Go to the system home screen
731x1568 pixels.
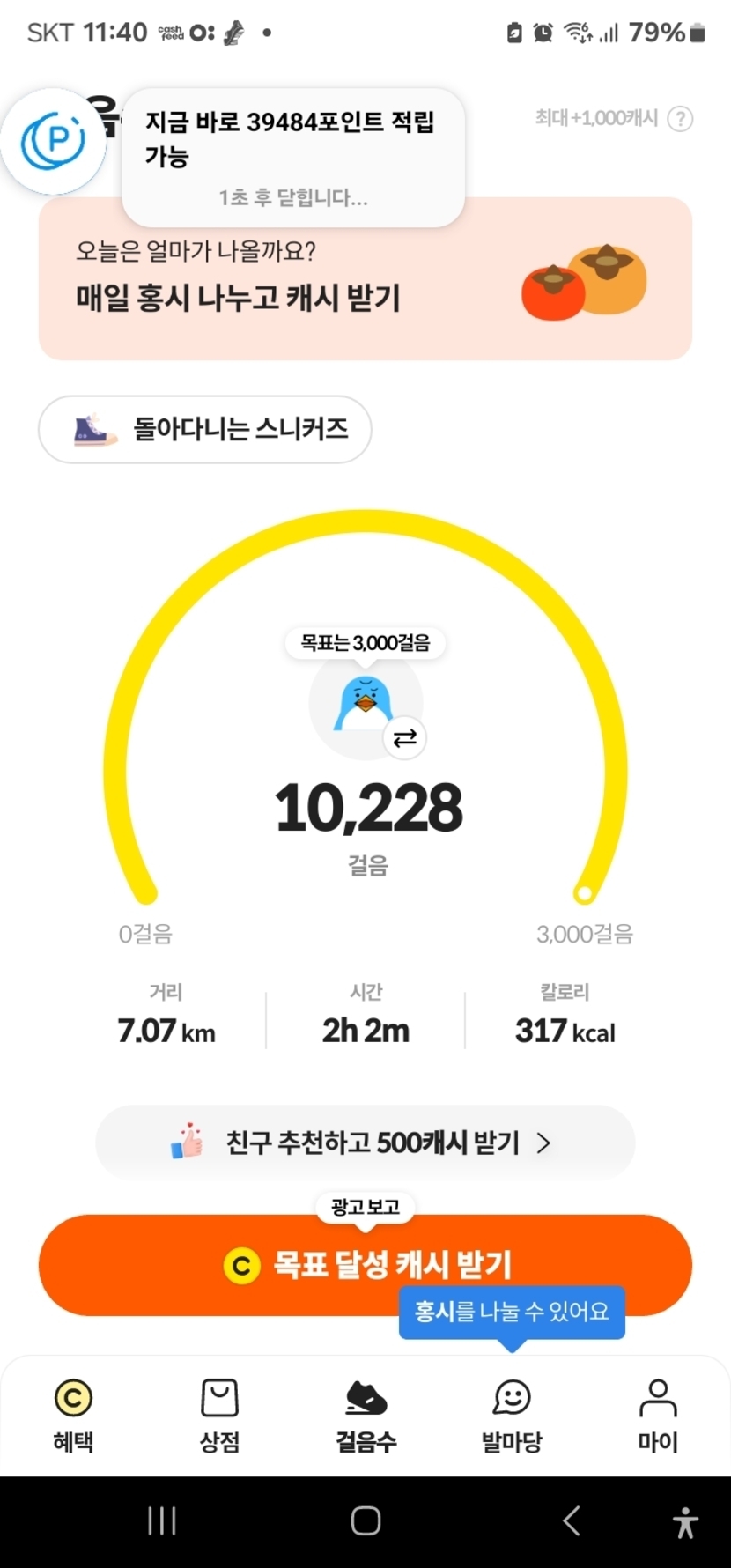tap(365, 1520)
